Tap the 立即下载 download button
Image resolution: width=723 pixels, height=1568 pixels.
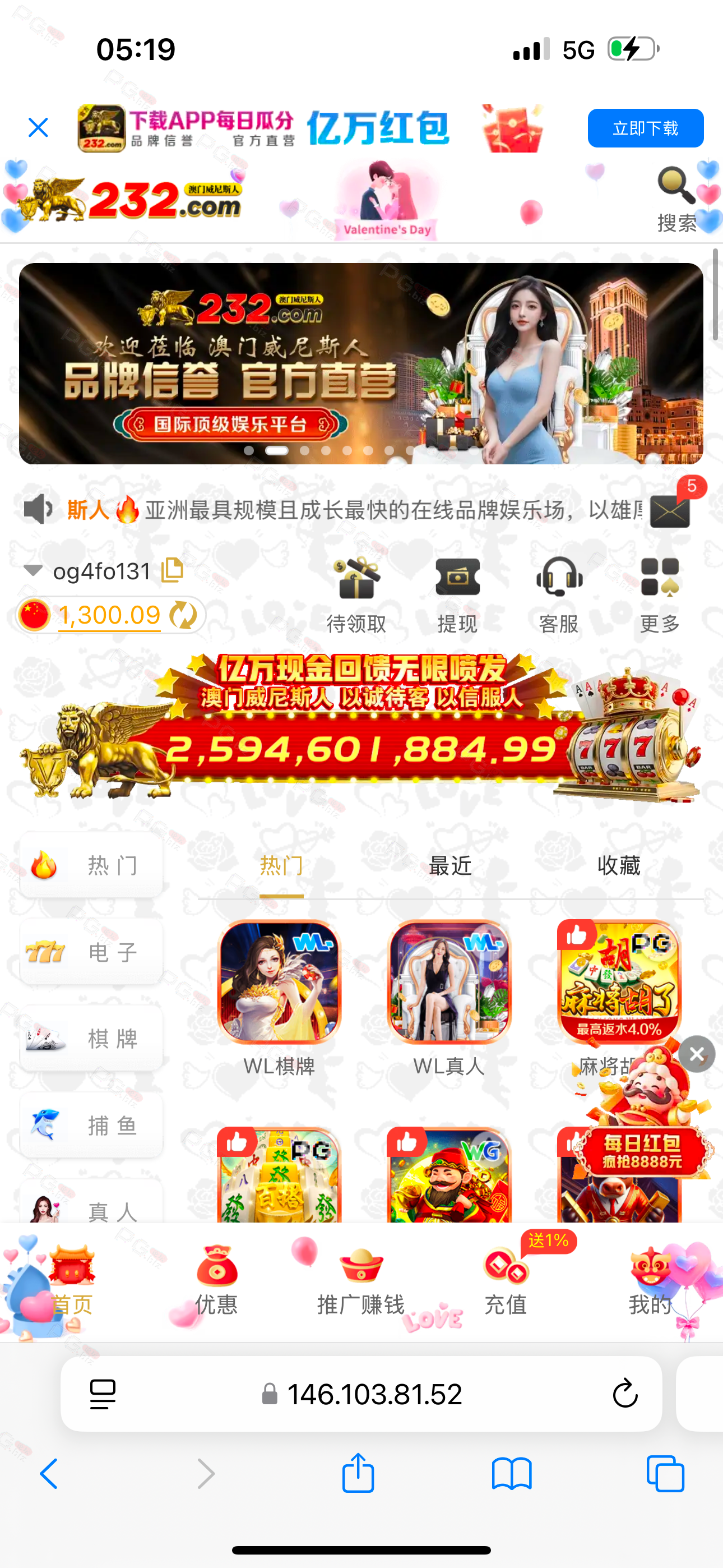(645, 128)
